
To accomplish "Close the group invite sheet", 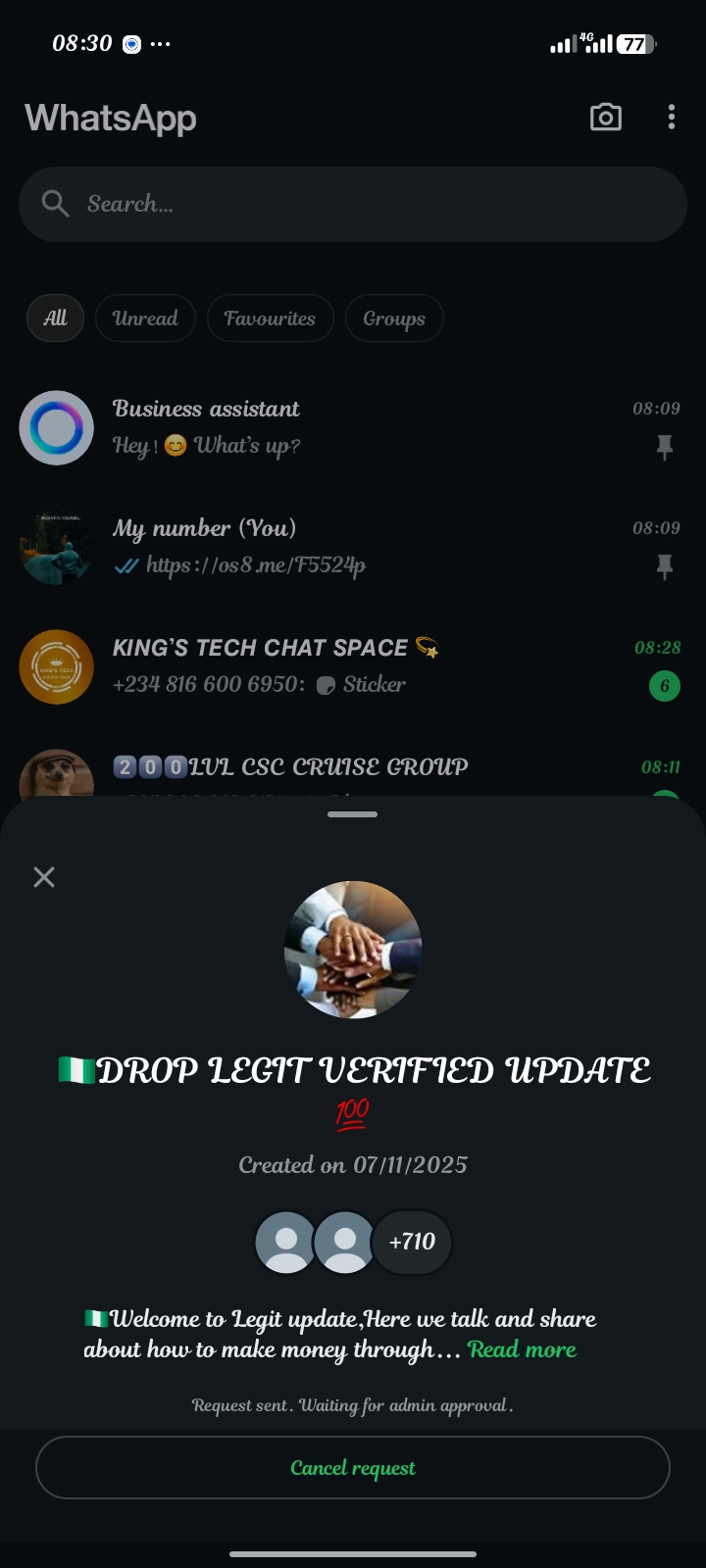I will pyautogui.click(x=44, y=877).
